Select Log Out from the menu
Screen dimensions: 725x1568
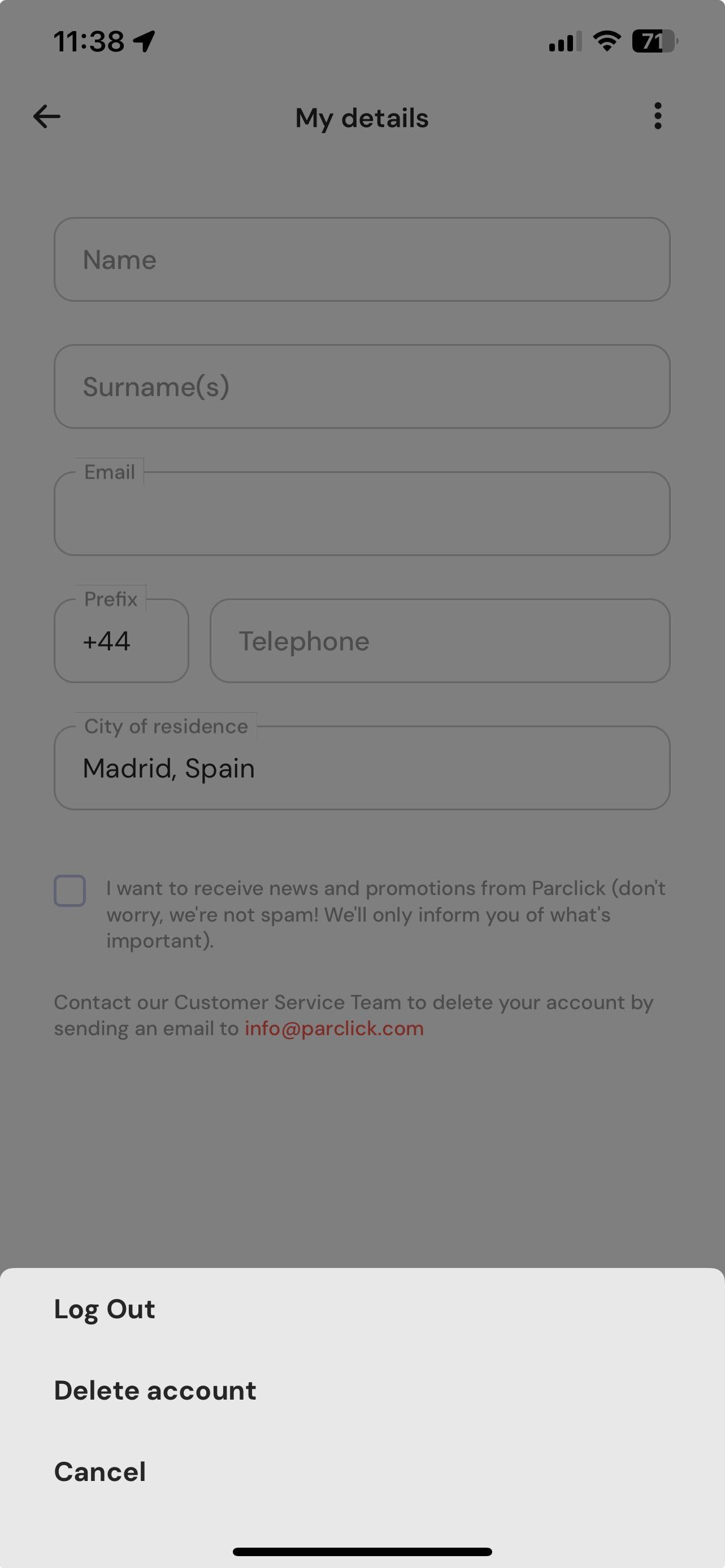(x=105, y=1309)
